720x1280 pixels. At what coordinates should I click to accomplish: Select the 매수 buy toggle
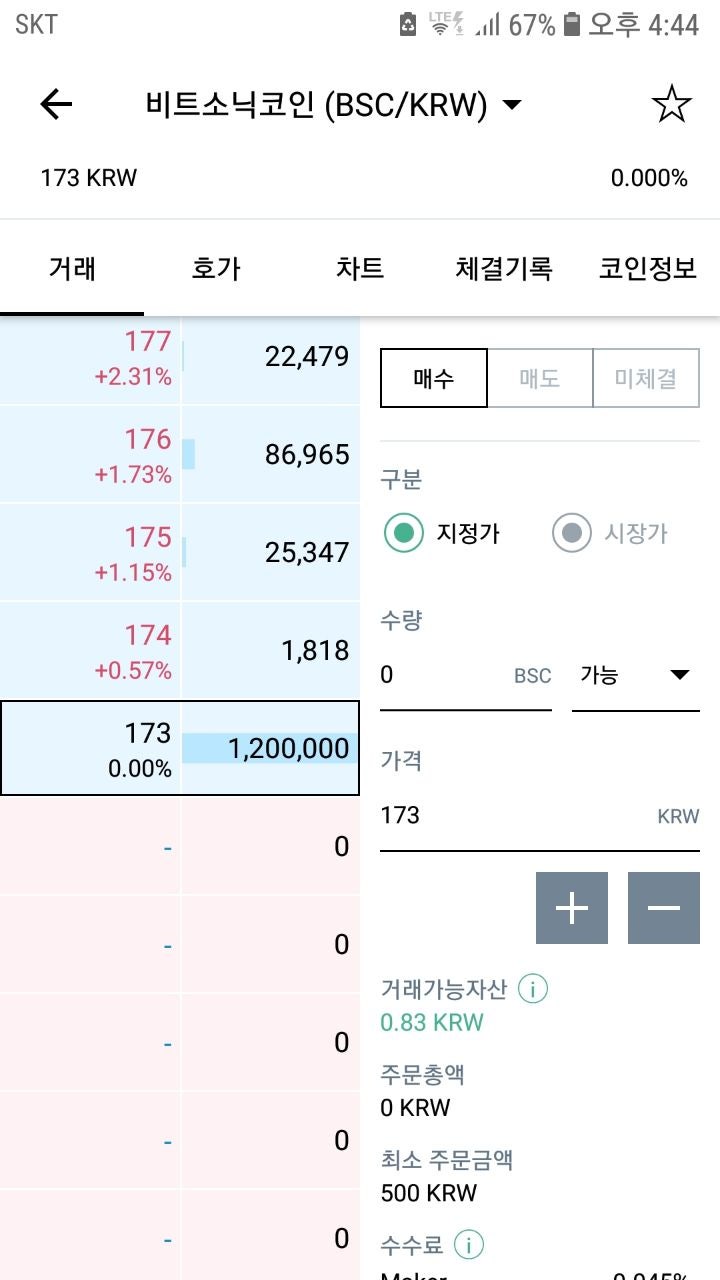click(433, 378)
